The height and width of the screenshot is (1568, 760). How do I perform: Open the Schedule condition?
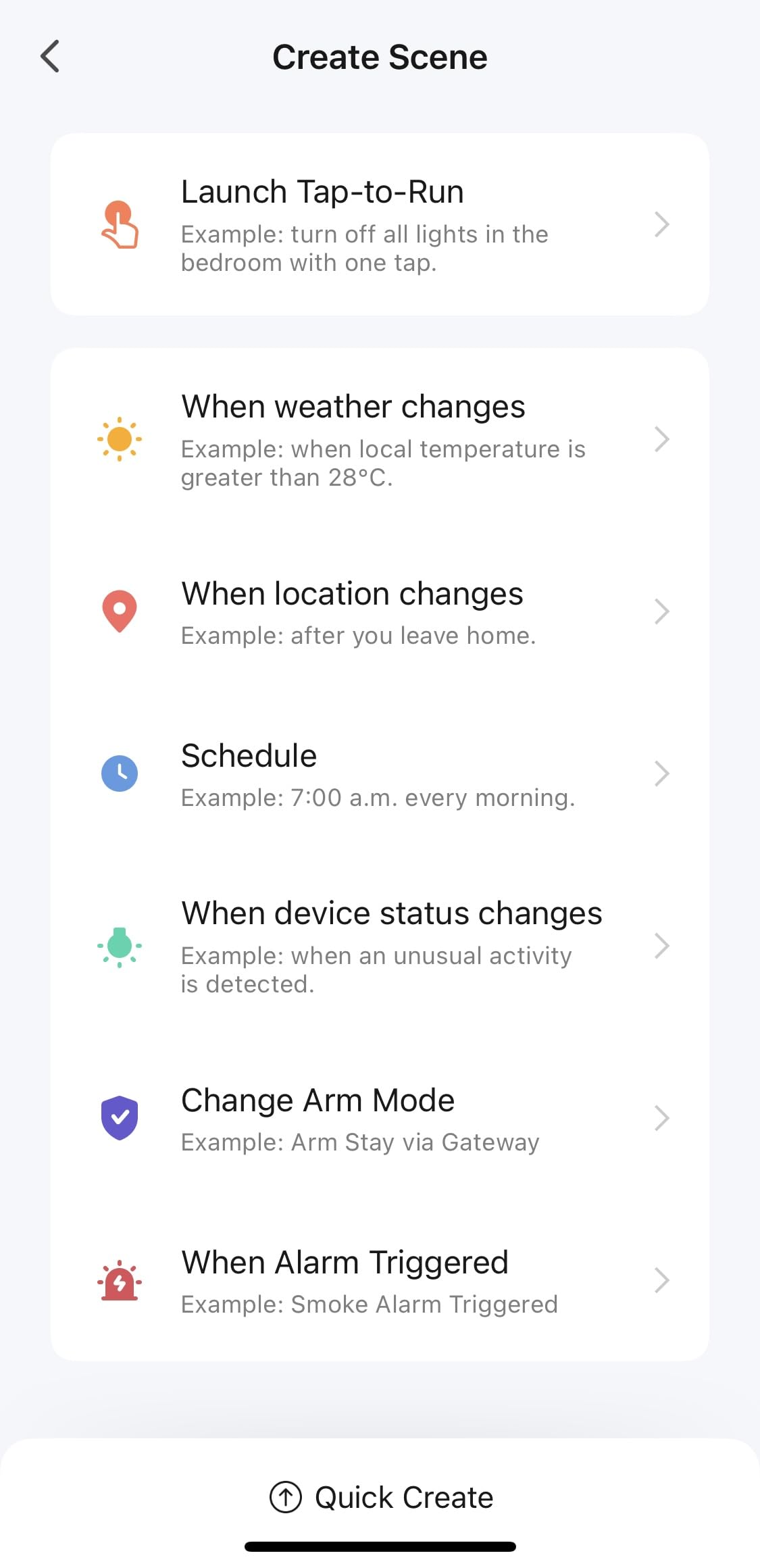380,774
